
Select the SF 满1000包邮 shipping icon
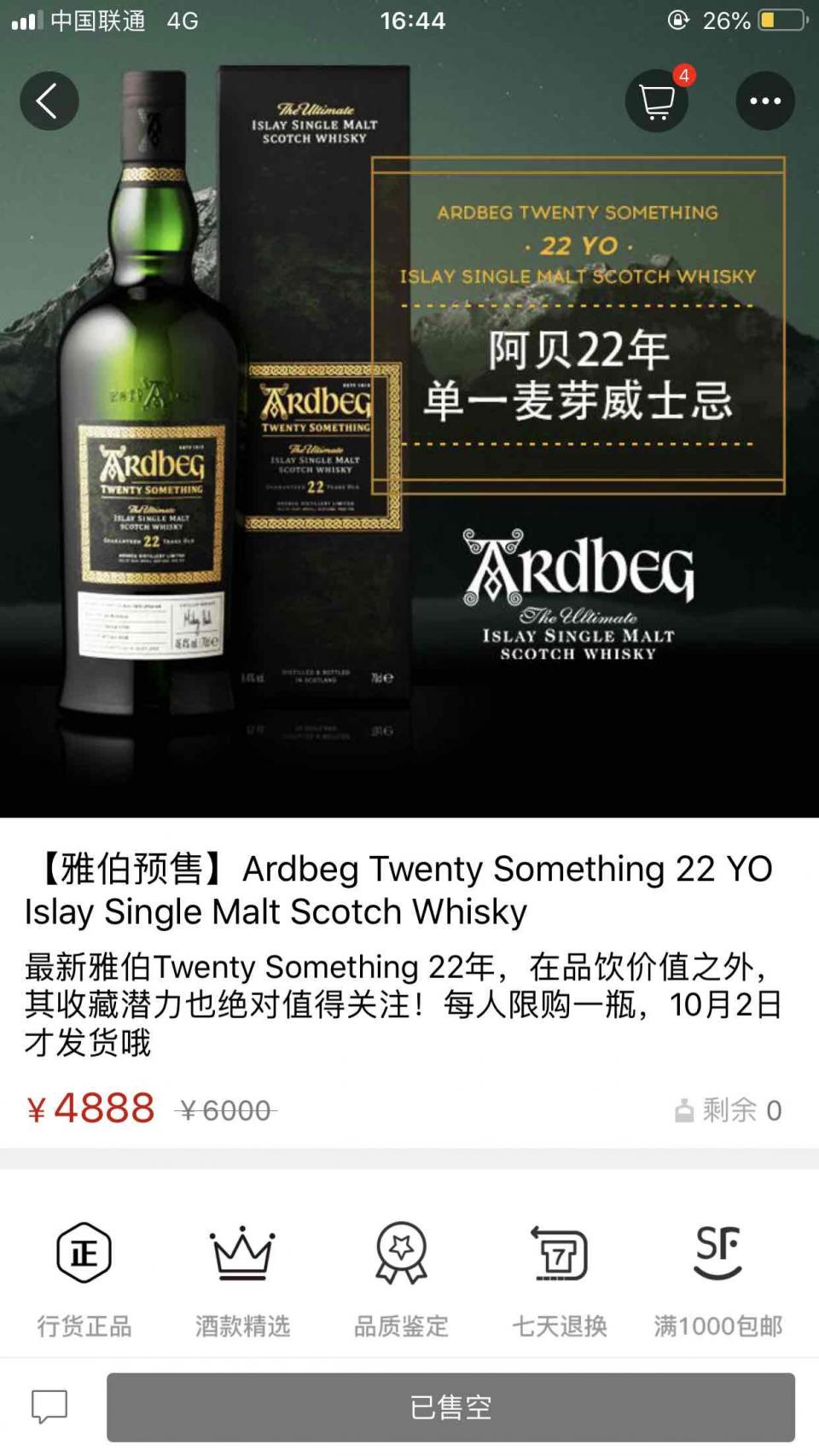pos(717,1253)
